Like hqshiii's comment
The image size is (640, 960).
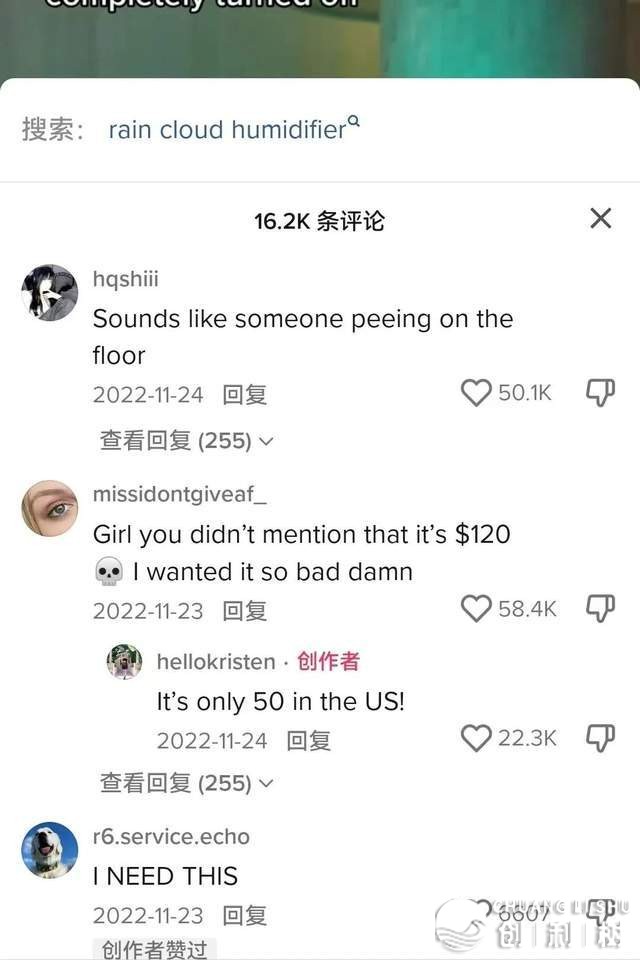(x=476, y=393)
